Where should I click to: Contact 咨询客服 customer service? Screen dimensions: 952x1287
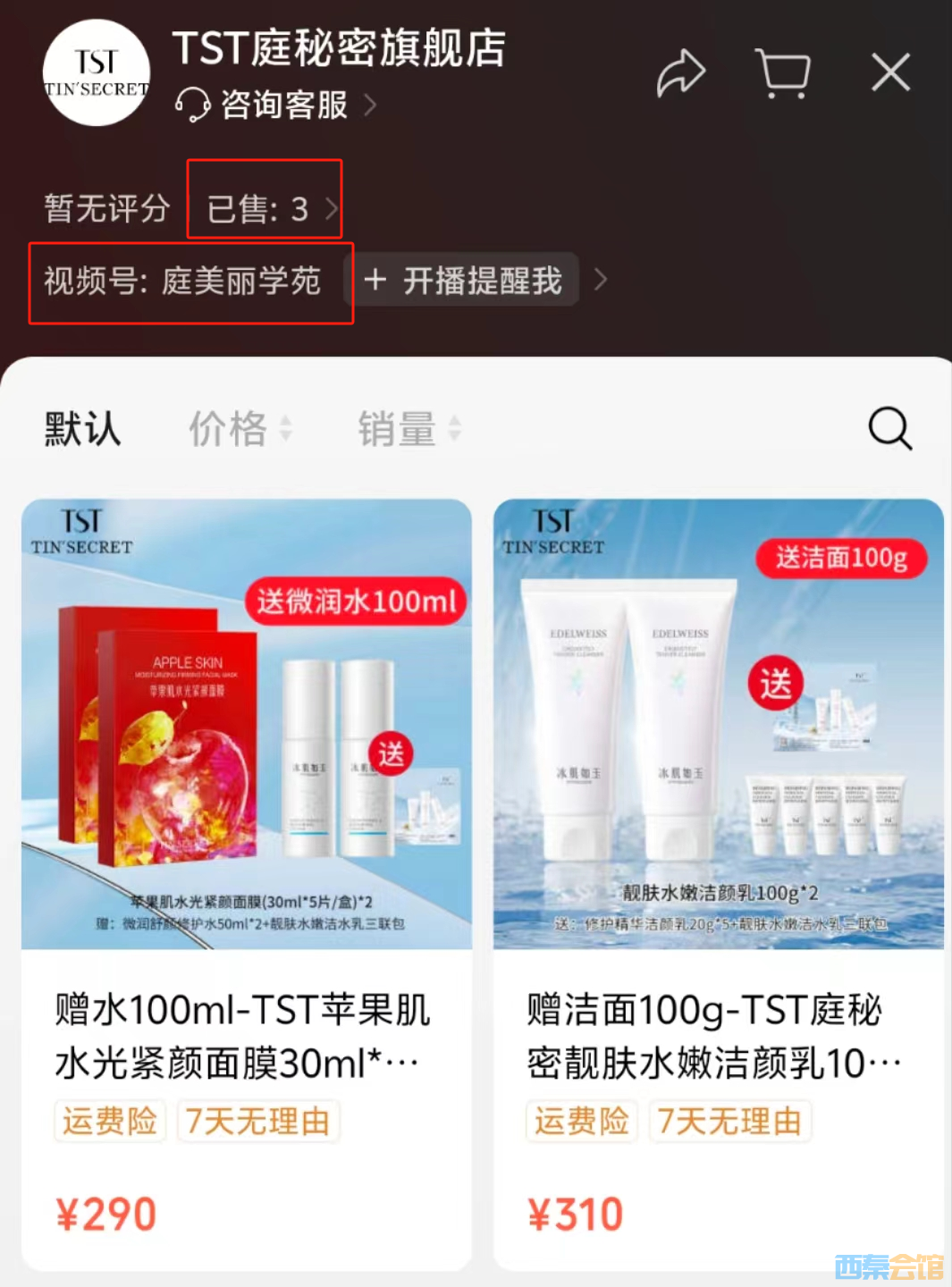click(x=276, y=105)
